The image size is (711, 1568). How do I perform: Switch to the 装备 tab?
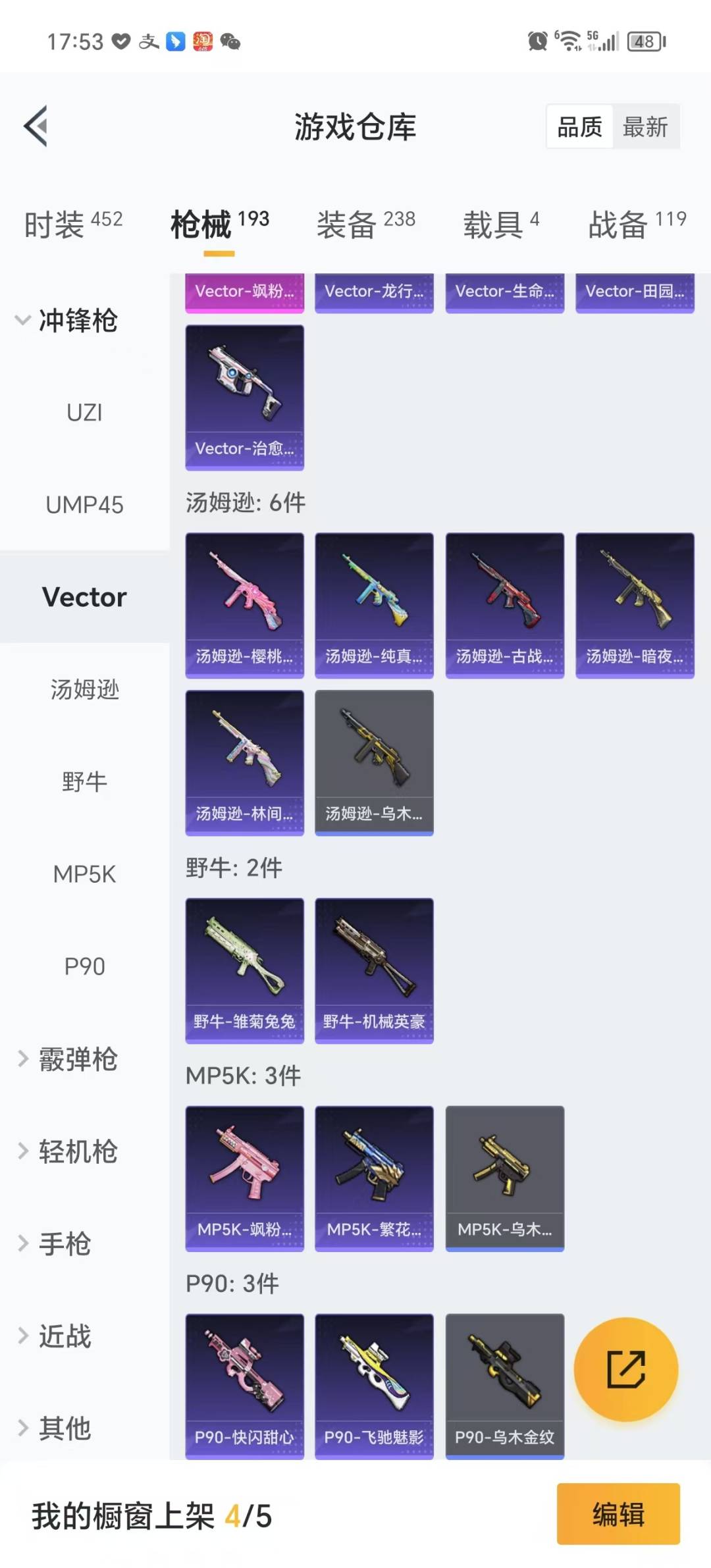(x=365, y=224)
